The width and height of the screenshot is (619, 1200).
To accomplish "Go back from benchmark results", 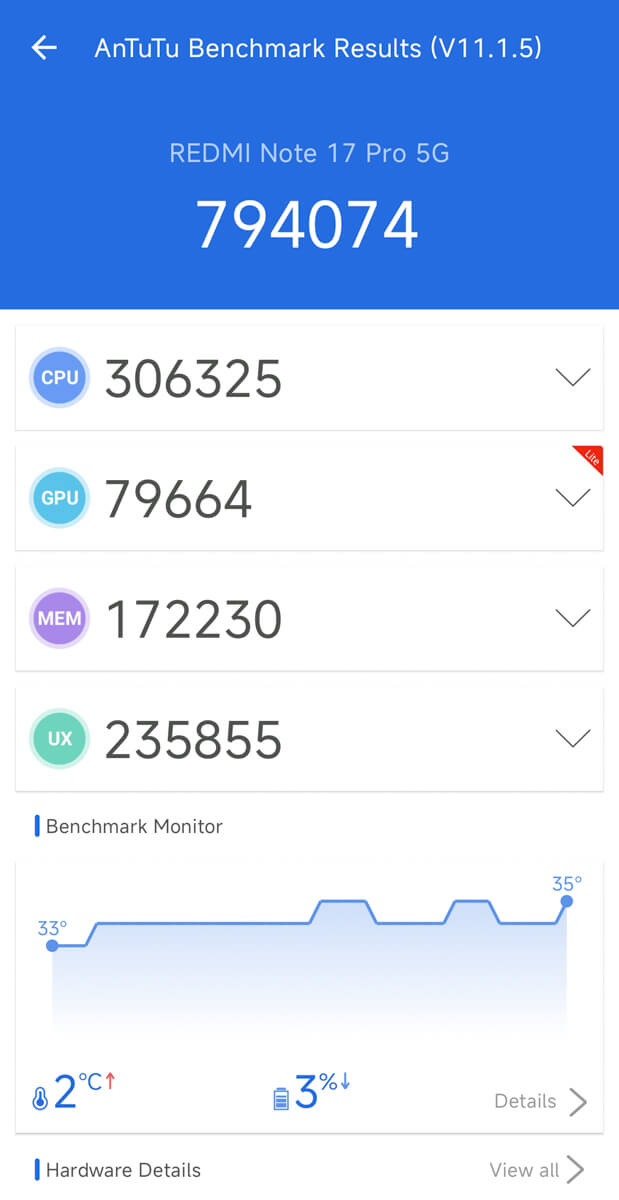I will (44, 48).
